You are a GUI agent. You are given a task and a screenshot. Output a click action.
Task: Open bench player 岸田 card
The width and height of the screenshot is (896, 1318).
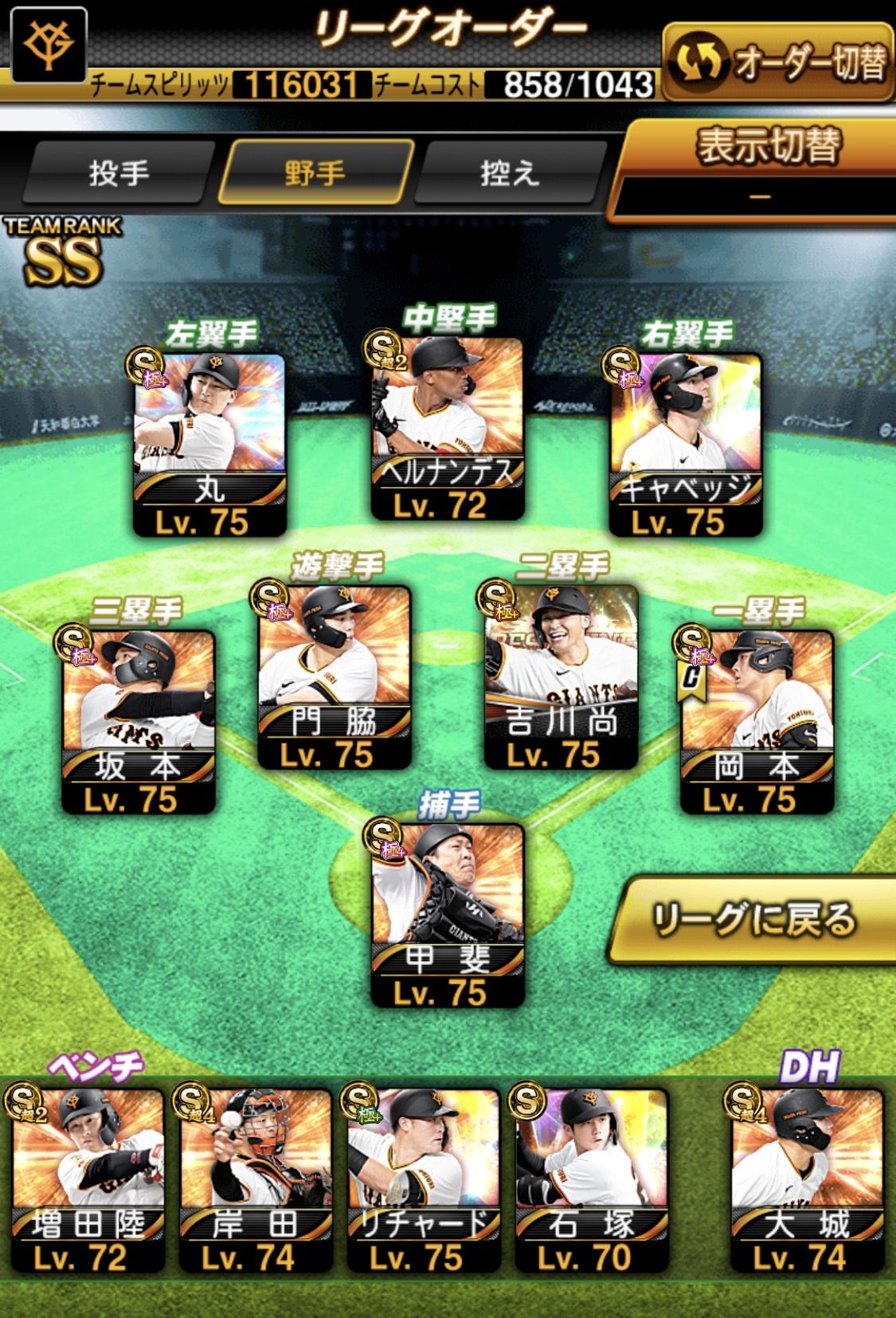[256, 1179]
